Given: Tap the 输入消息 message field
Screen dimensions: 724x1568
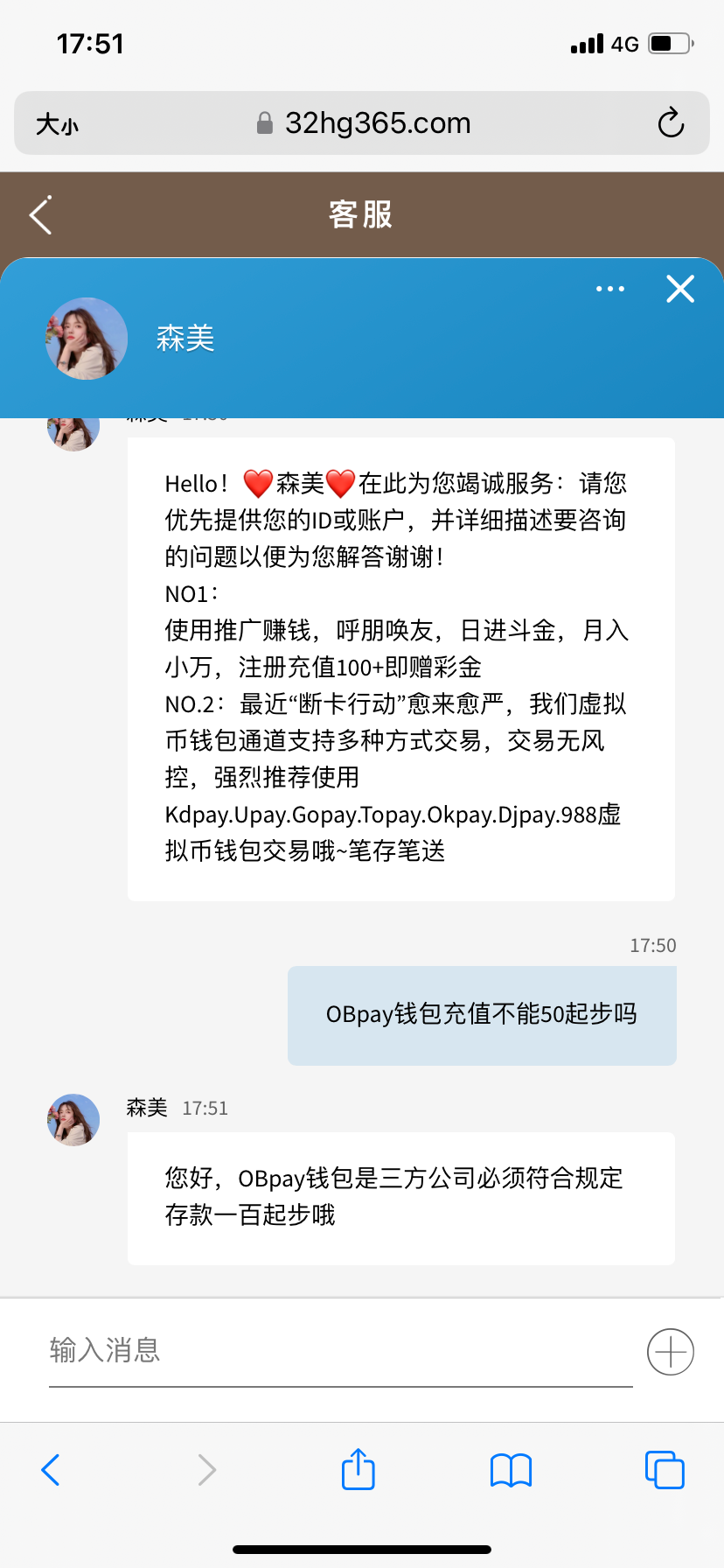Looking at the screenshot, I should point(339,1350).
